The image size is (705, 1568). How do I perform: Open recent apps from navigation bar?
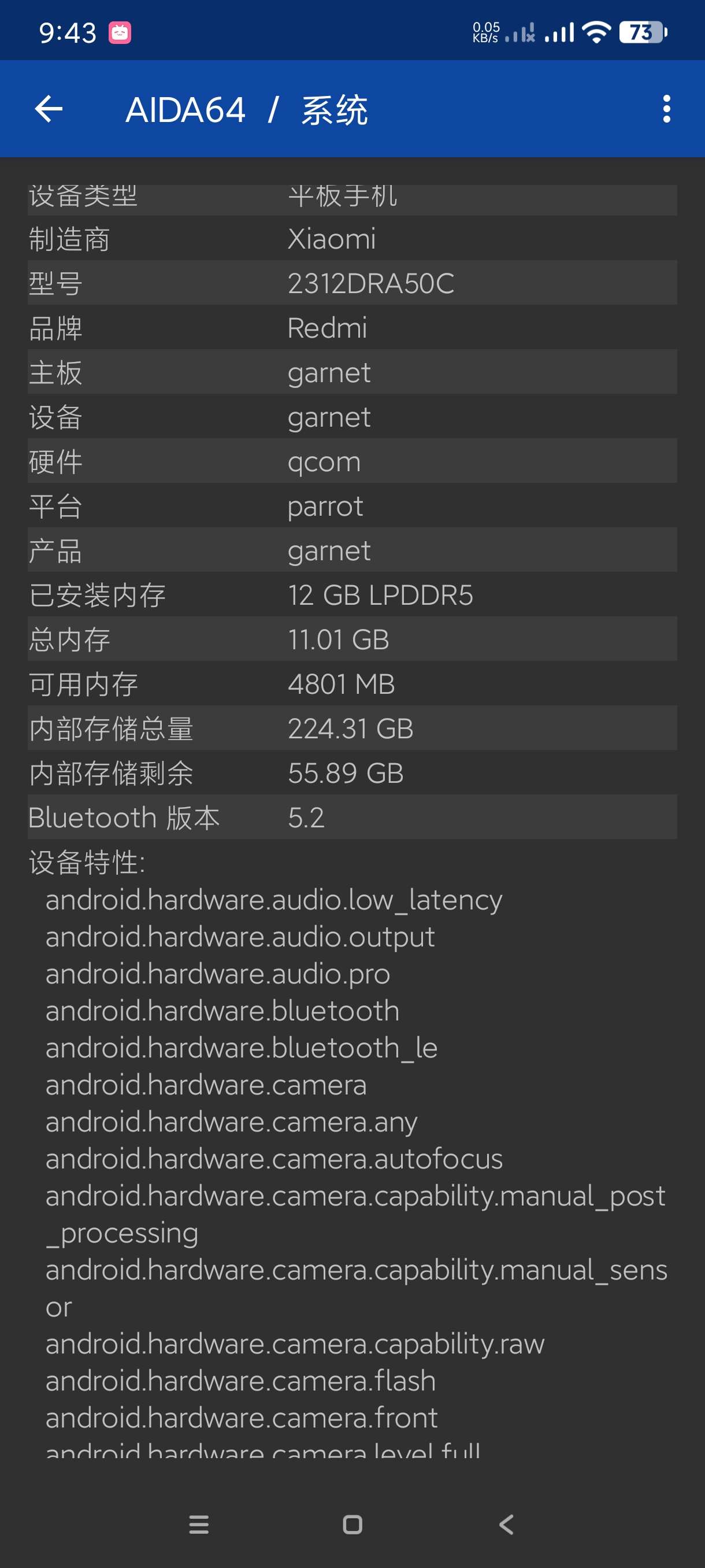tap(199, 1524)
